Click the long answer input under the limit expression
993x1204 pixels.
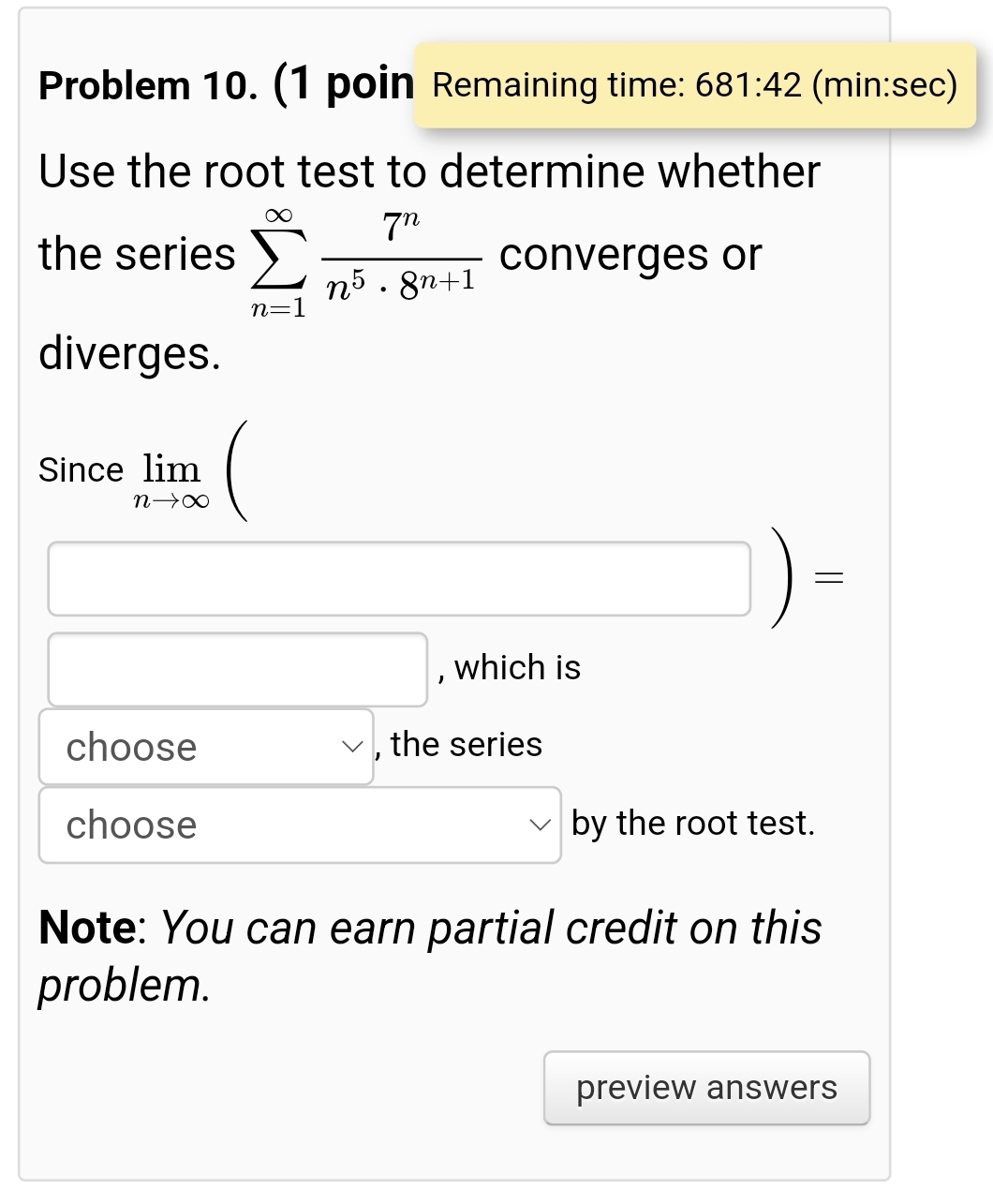tap(400, 578)
